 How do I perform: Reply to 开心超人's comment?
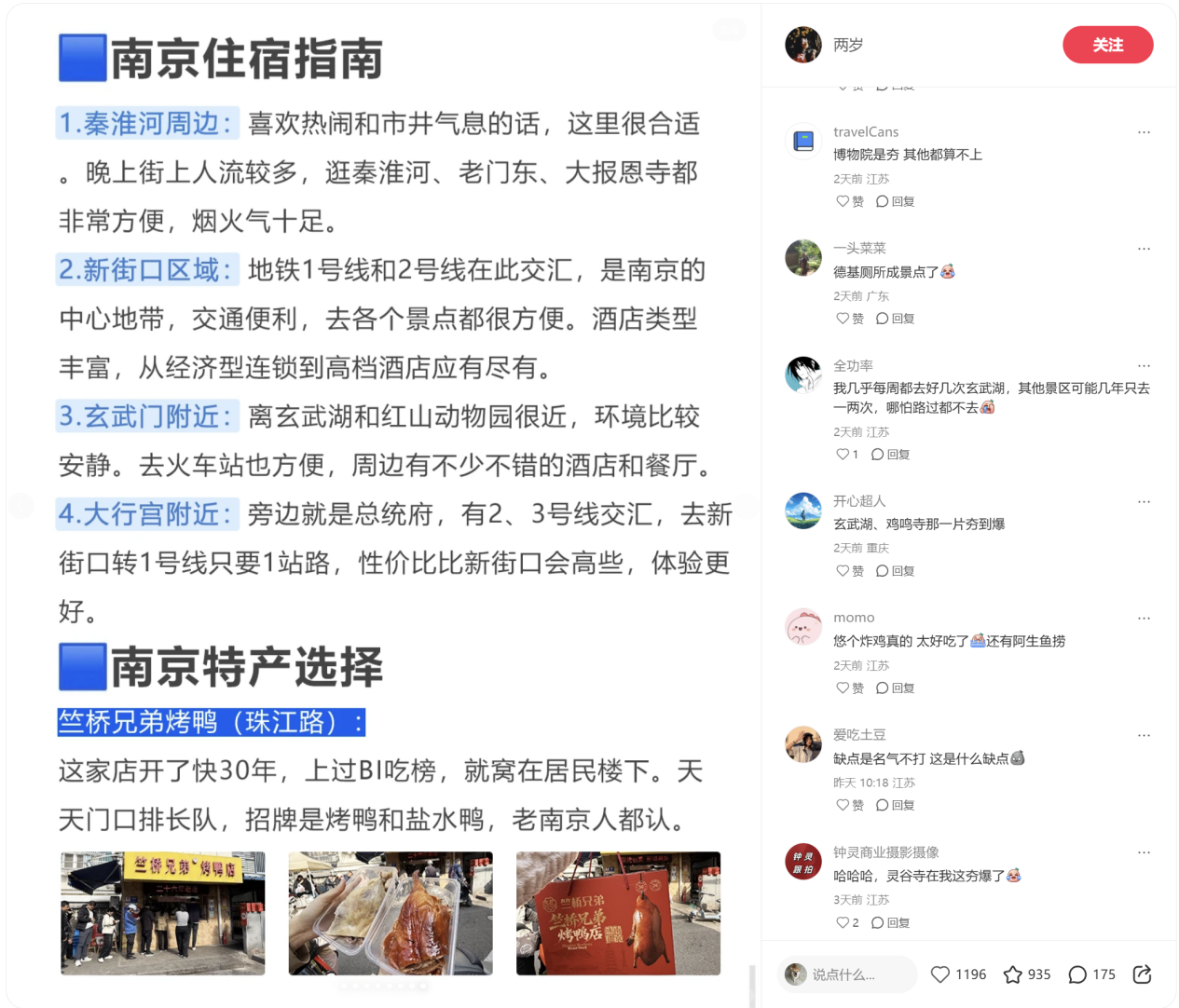(x=895, y=571)
